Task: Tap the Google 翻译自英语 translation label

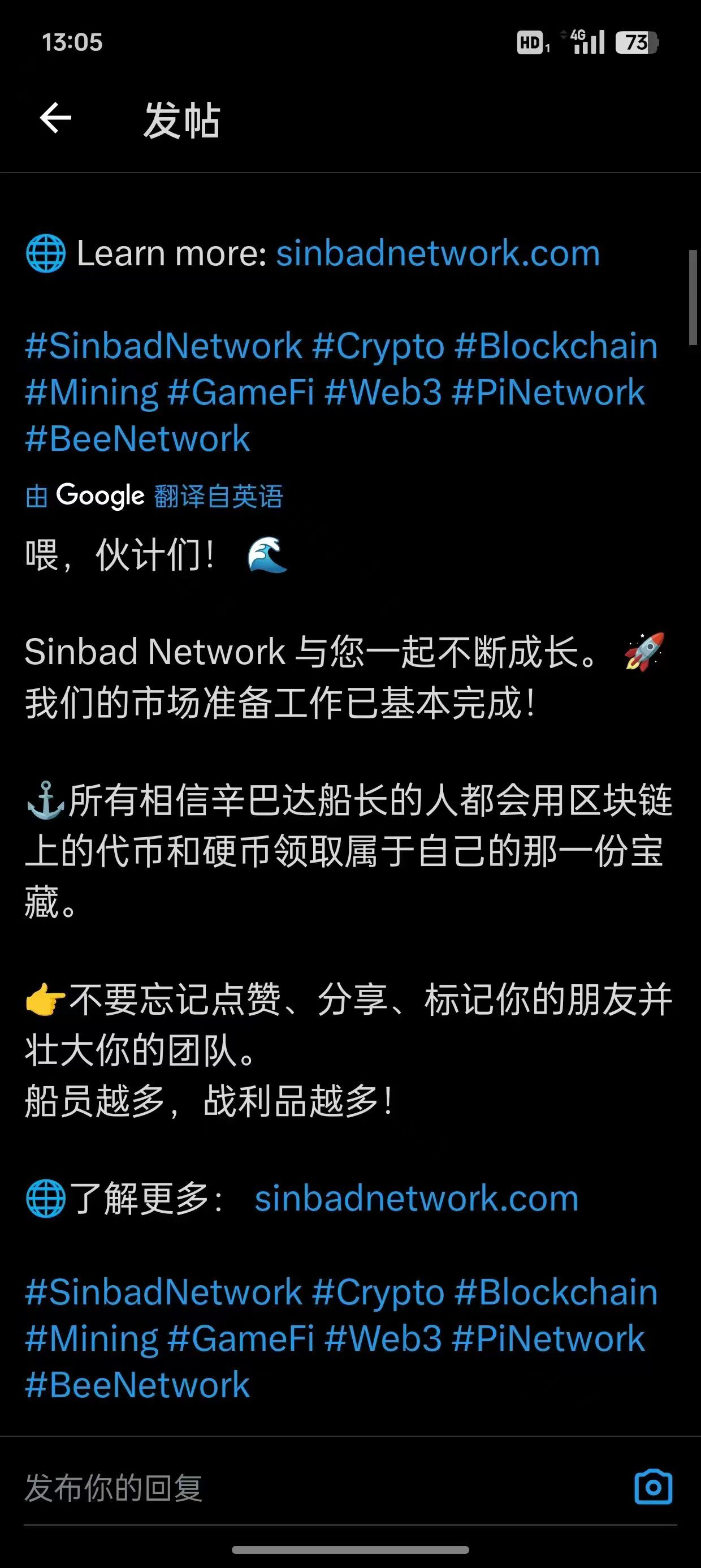Action: [154, 496]
